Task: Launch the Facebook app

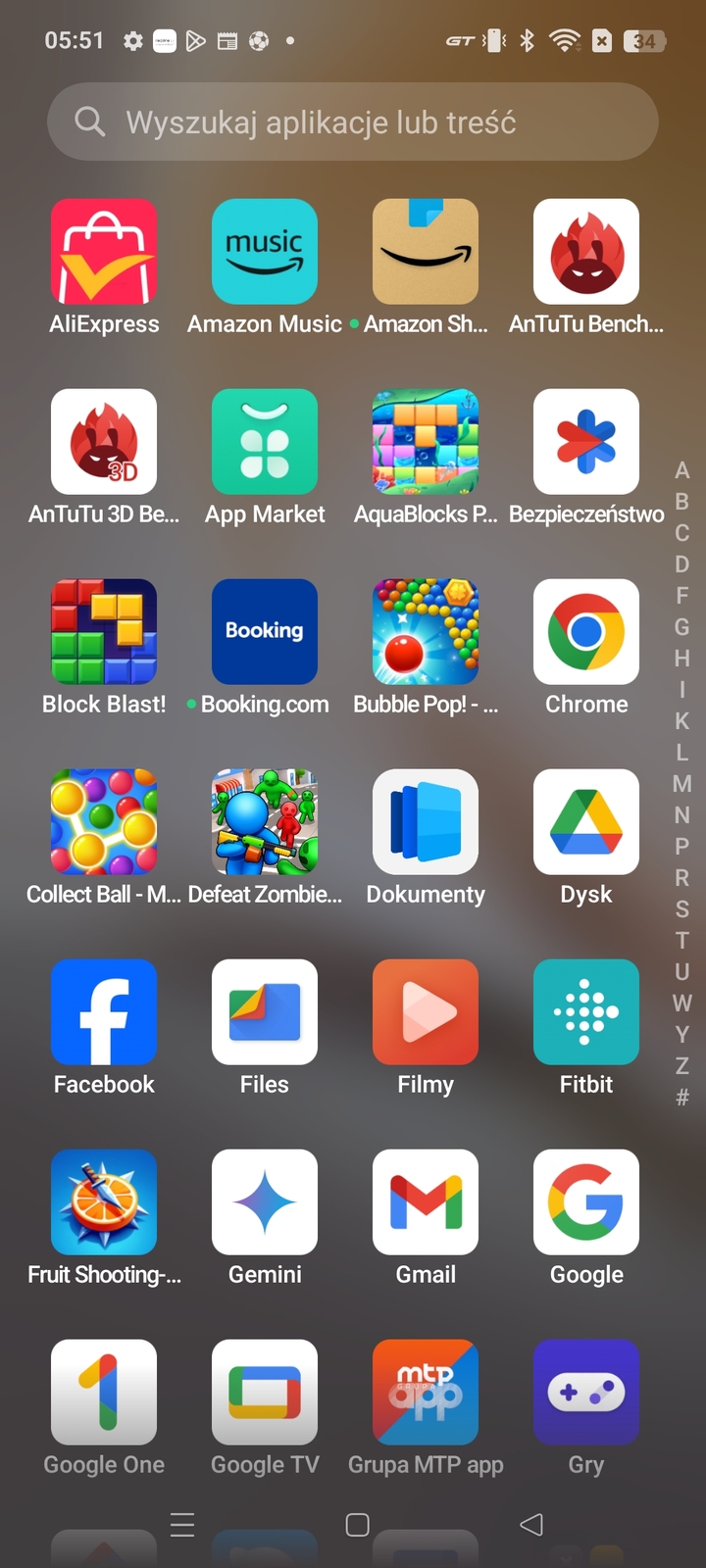Action: (104, 1012)
